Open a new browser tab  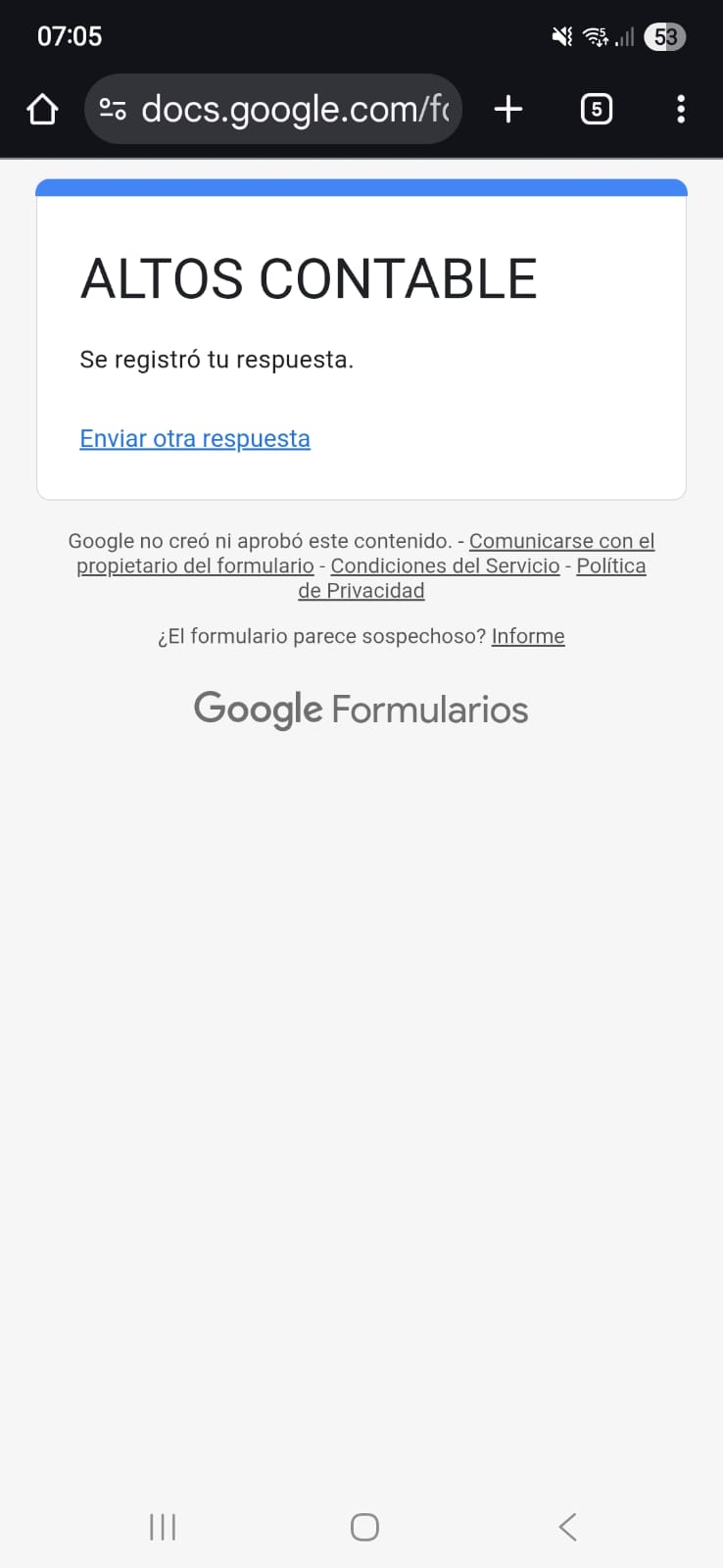(x=508, y=109)
